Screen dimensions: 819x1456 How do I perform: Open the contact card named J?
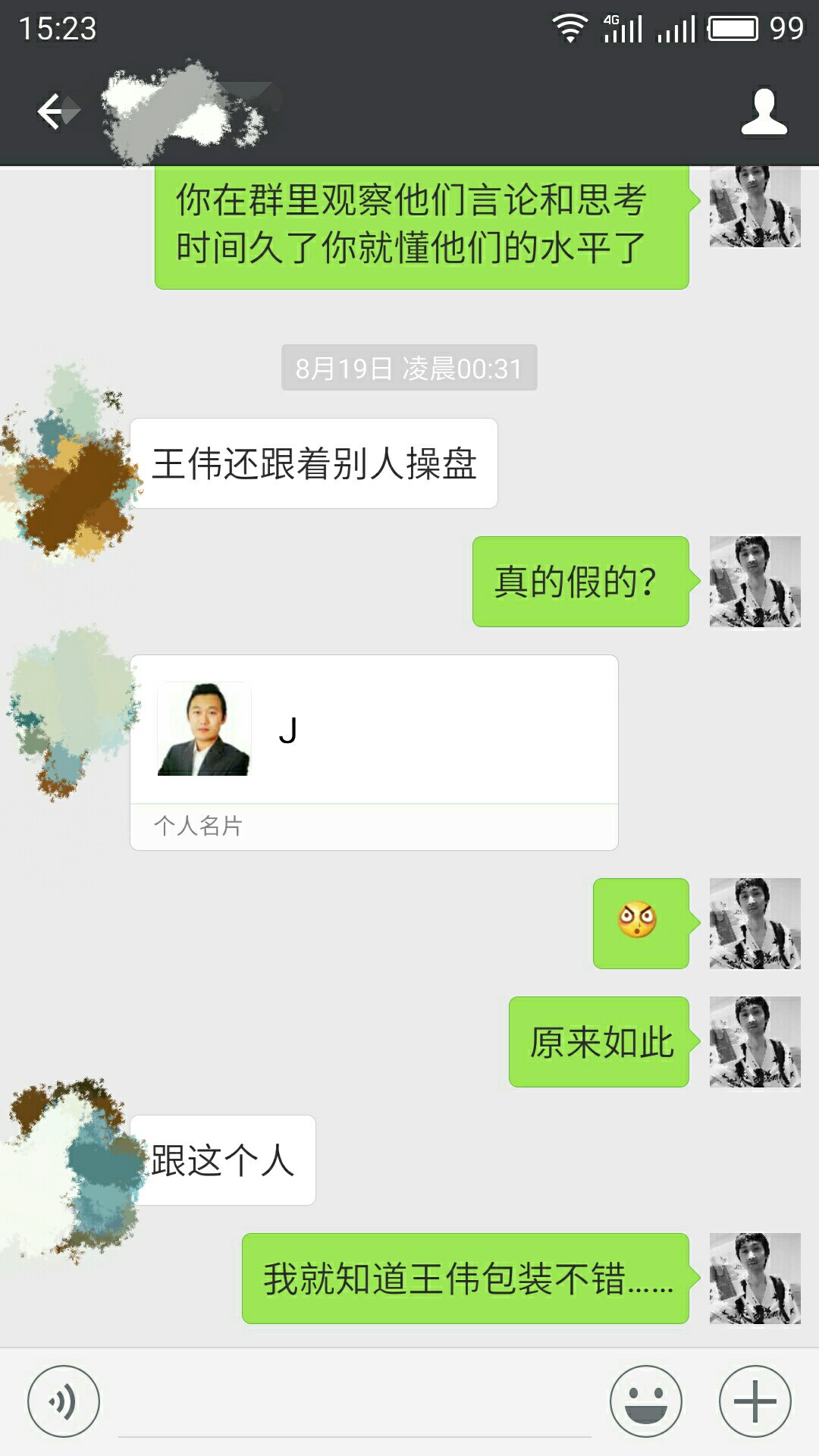tap(374, 730)
